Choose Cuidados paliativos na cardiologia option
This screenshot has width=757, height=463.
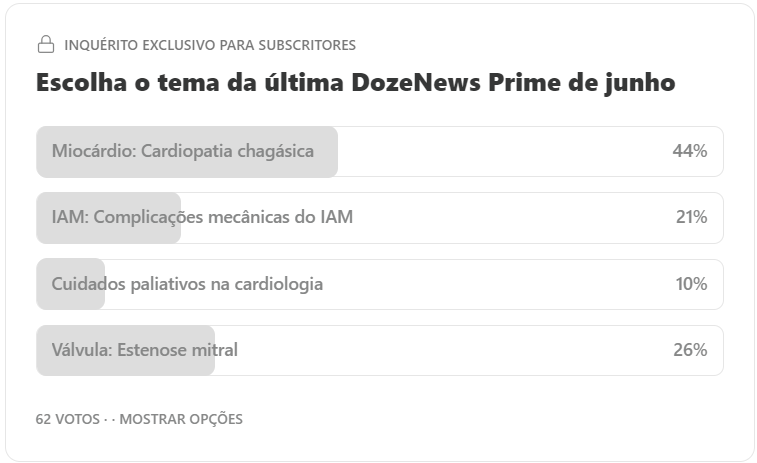(378, 284)
